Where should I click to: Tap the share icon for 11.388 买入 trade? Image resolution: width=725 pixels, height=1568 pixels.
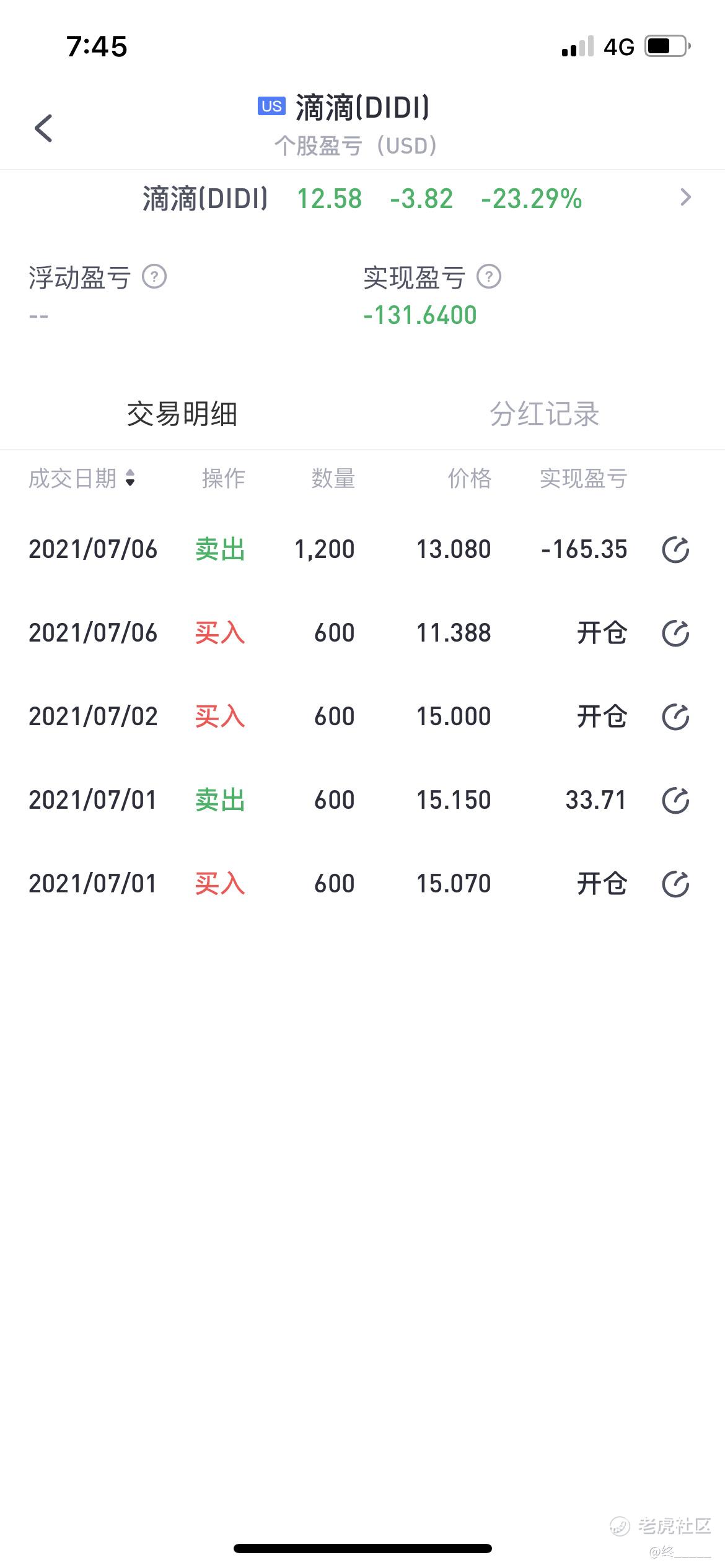click(675, 634)
